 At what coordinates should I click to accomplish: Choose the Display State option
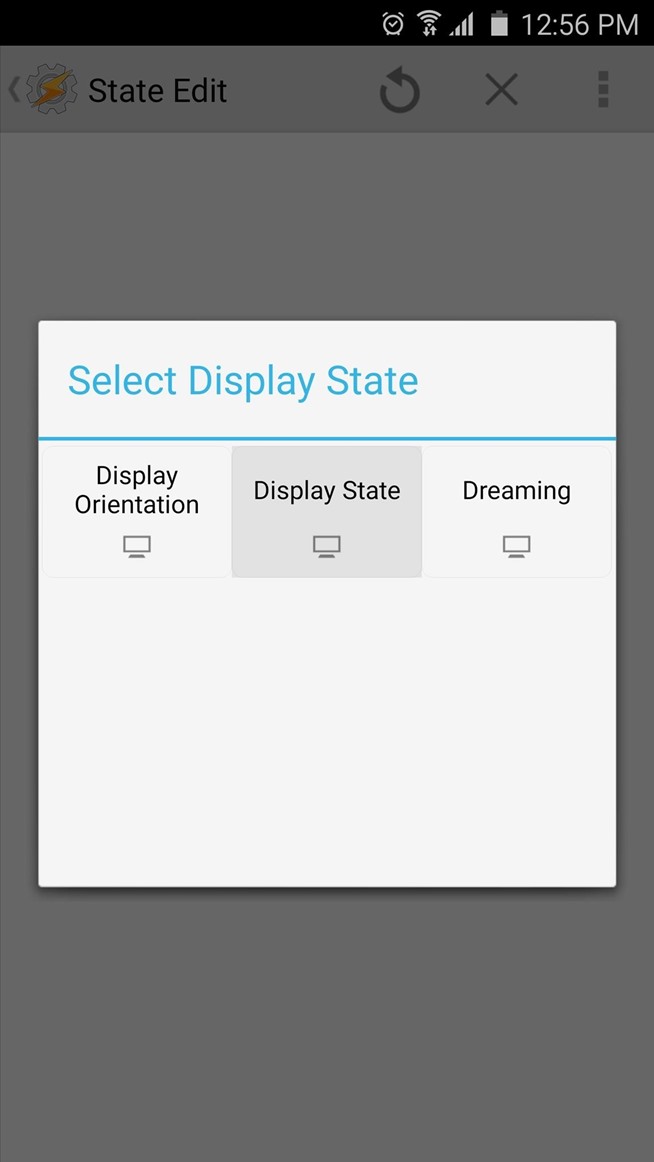pos(327,511)
